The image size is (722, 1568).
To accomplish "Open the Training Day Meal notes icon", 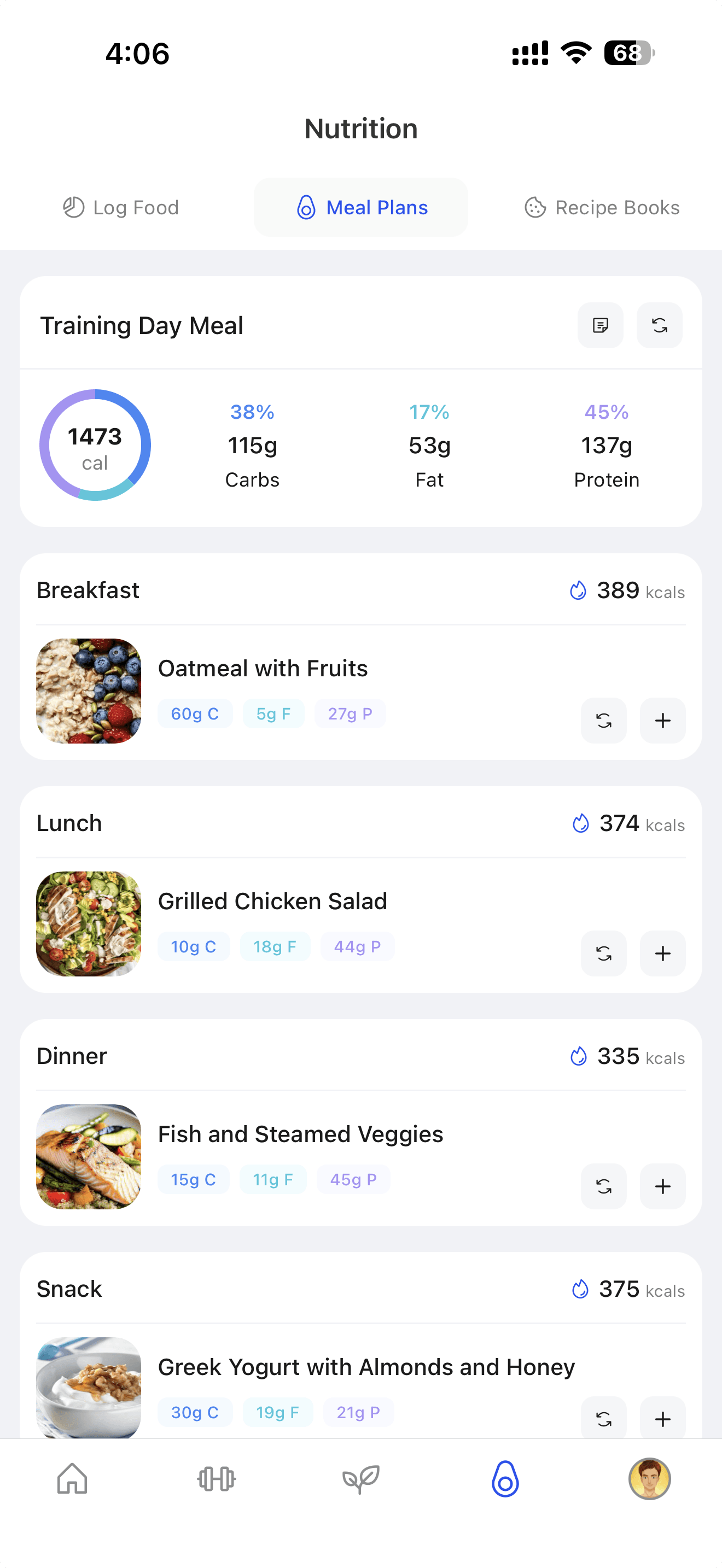I will [600, 326].
